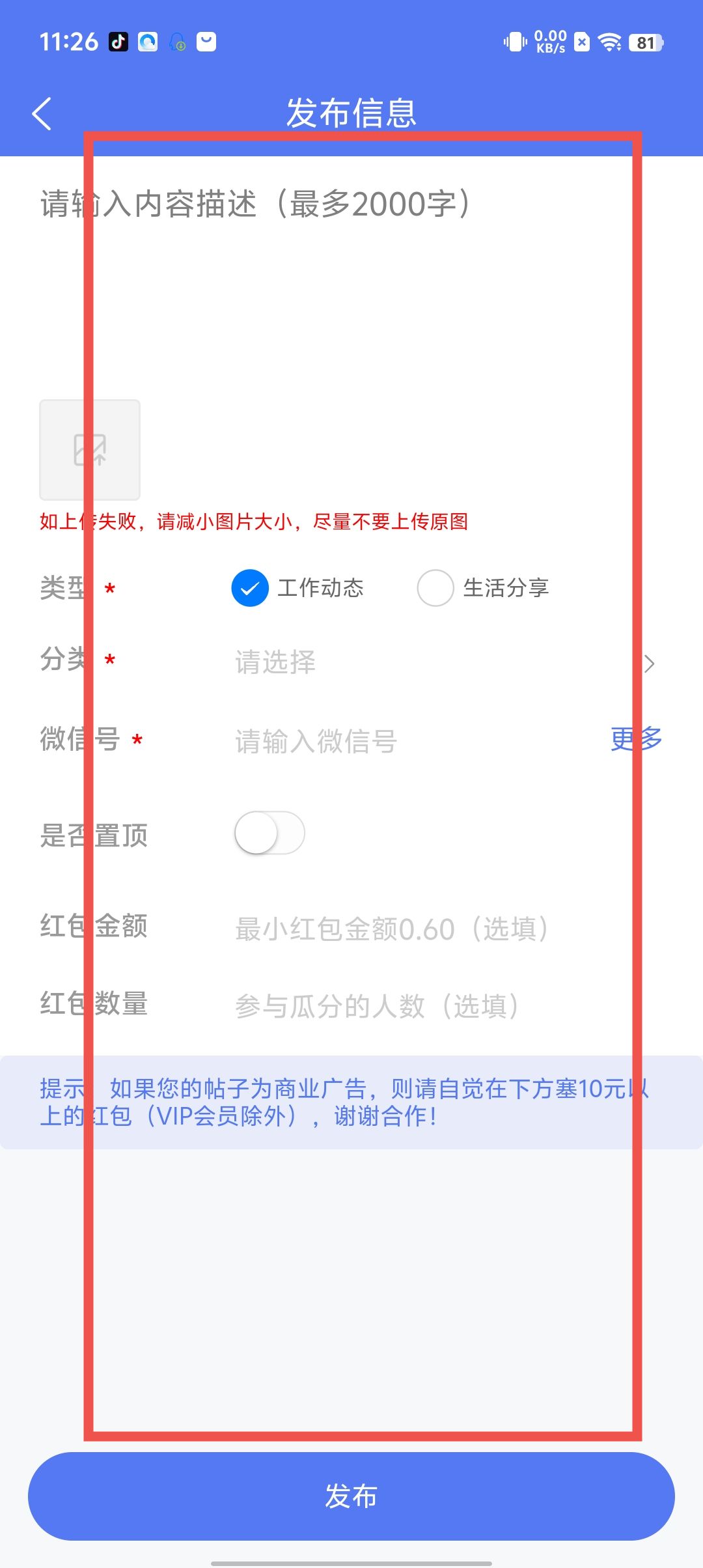Tap the 发布 button to publish
The width and height of the screenshot is (703, 1568).
[351, 1496]
